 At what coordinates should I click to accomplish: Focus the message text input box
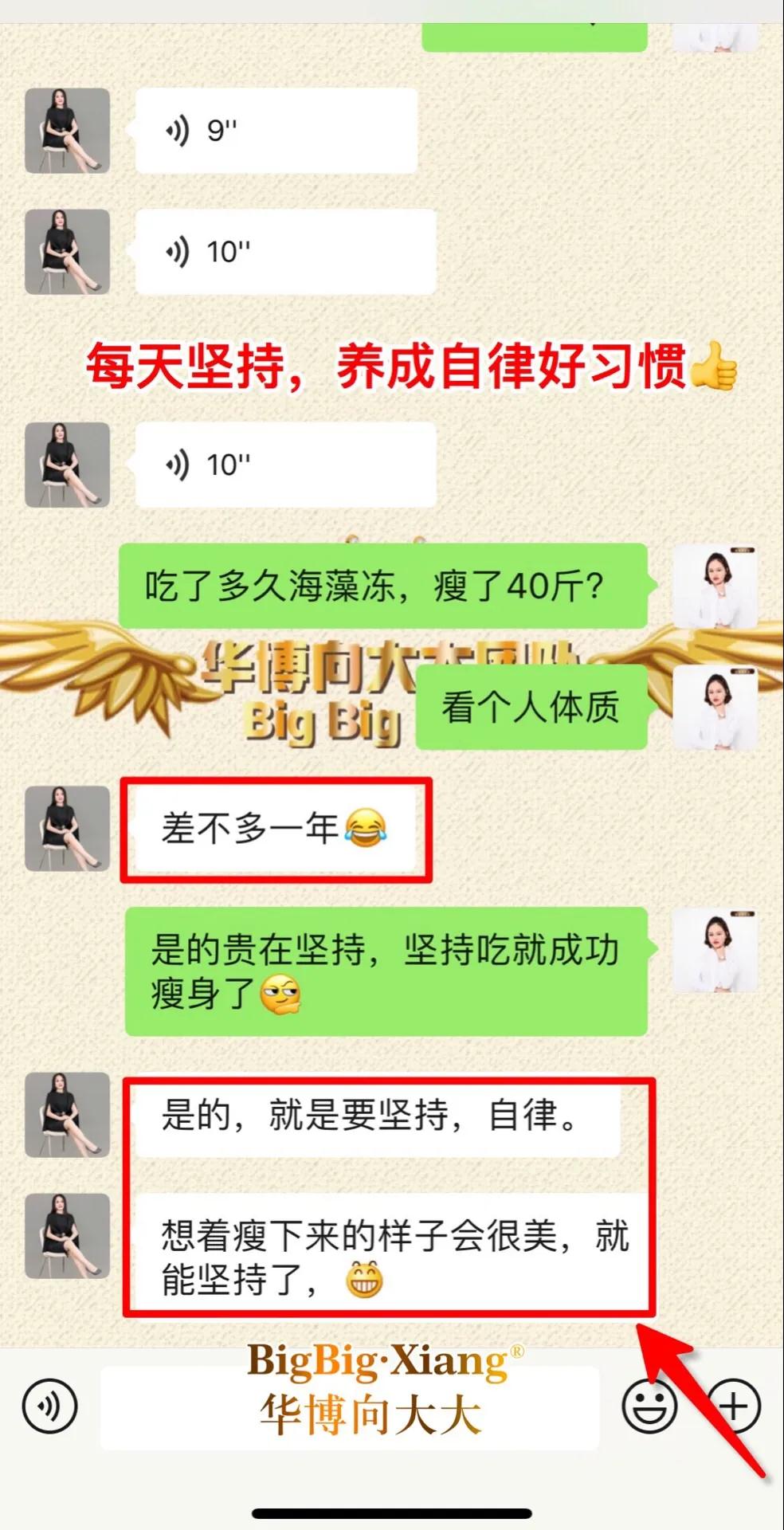point(349,1407)
